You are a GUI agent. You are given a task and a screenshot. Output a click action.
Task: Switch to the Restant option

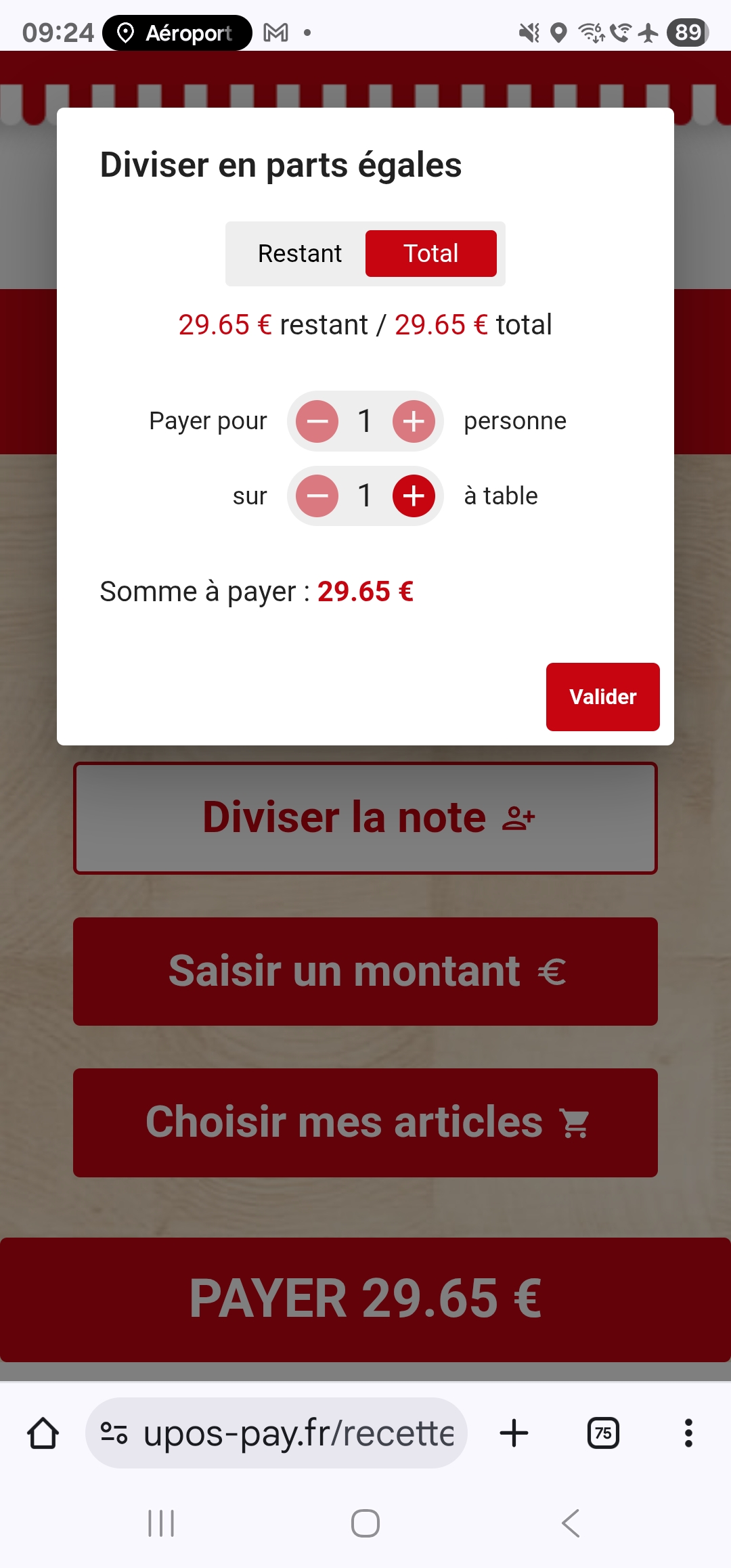(300, 254)
